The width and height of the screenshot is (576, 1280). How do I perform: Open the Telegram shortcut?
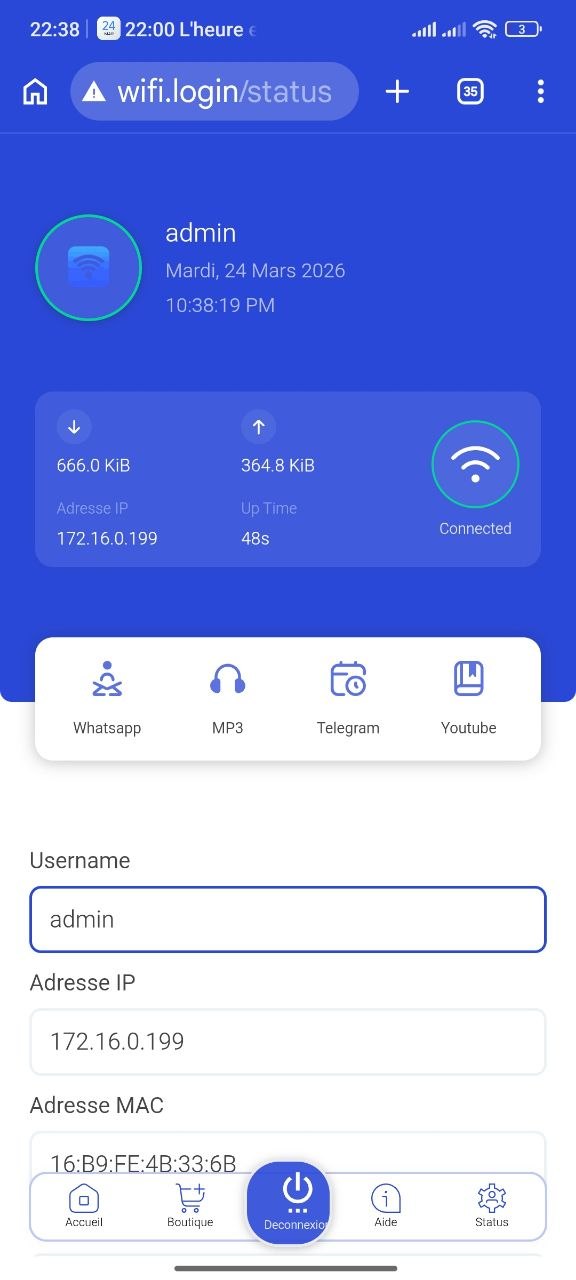348,698
